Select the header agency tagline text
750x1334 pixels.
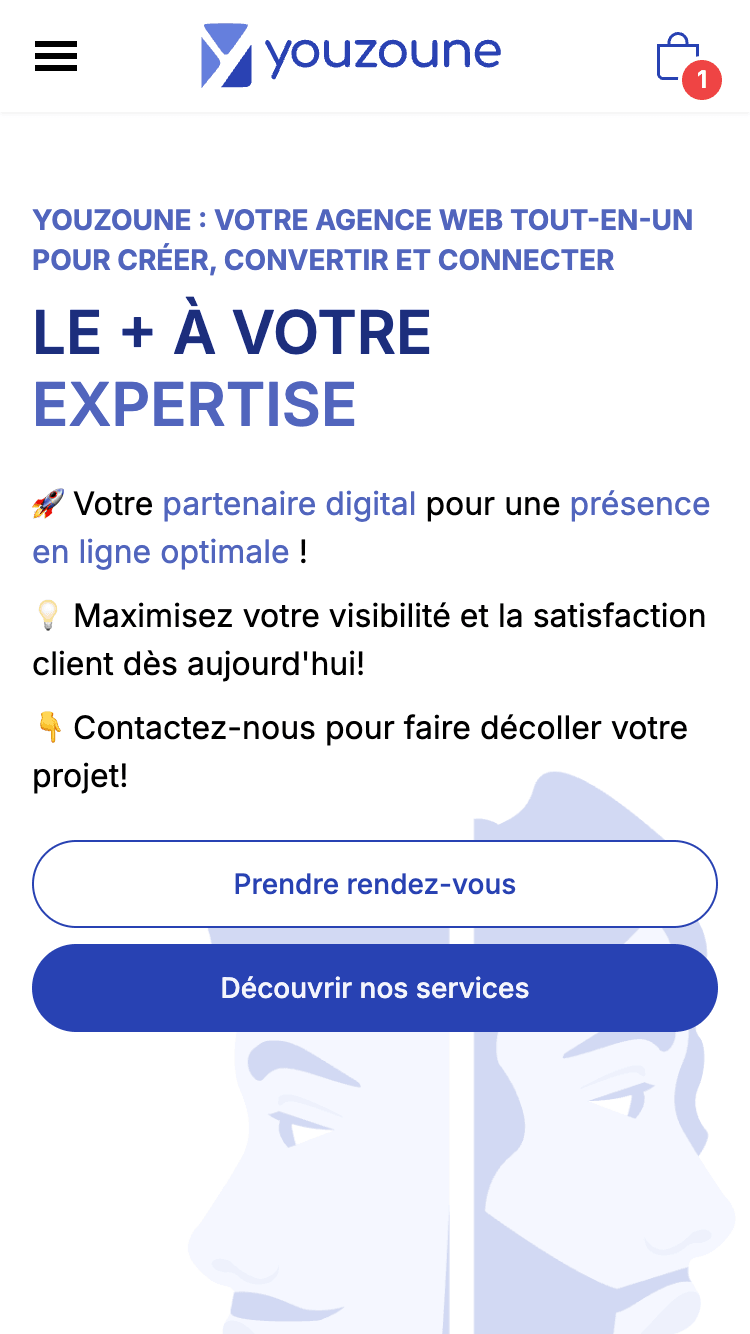pos(362,240)
